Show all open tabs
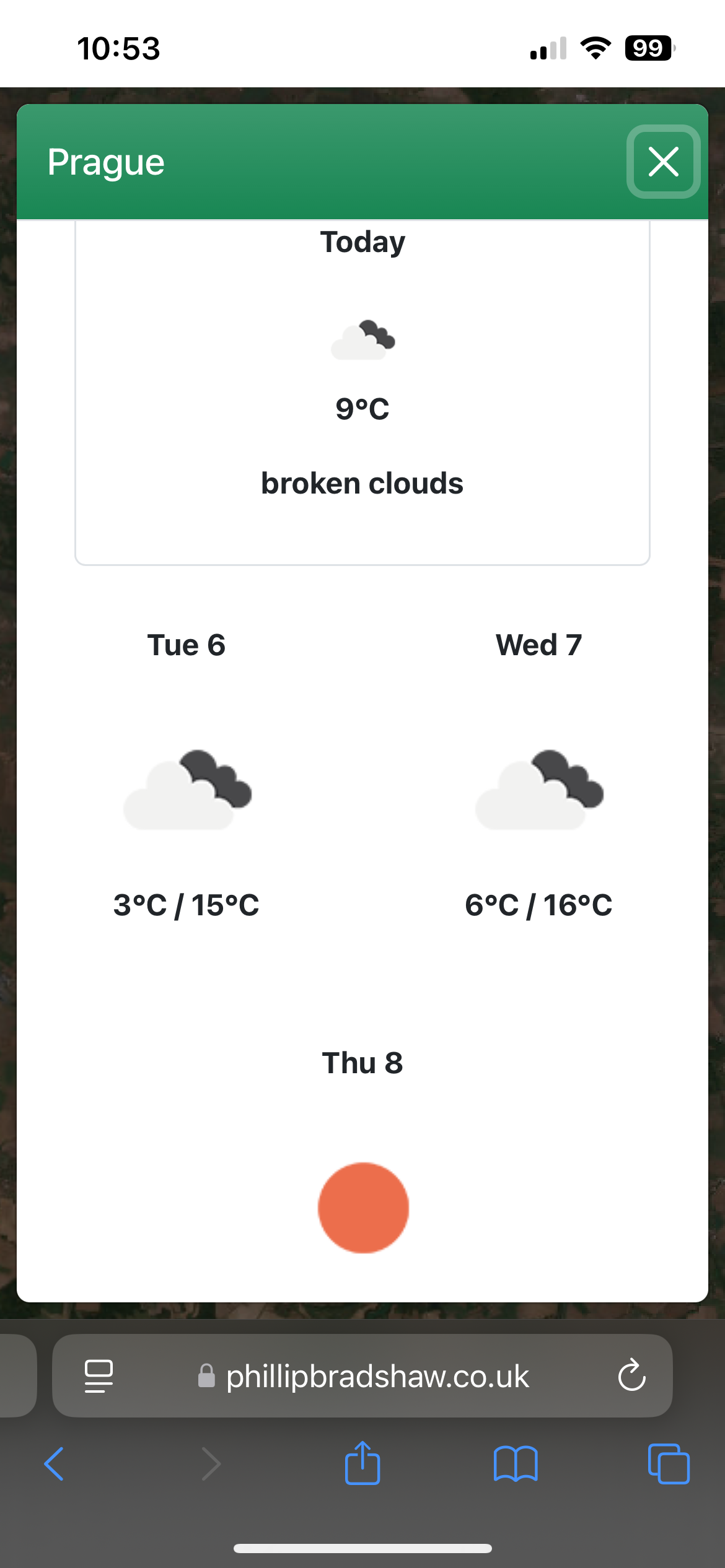Viewport: 725px width, 1568px height. coord(668,1464)
